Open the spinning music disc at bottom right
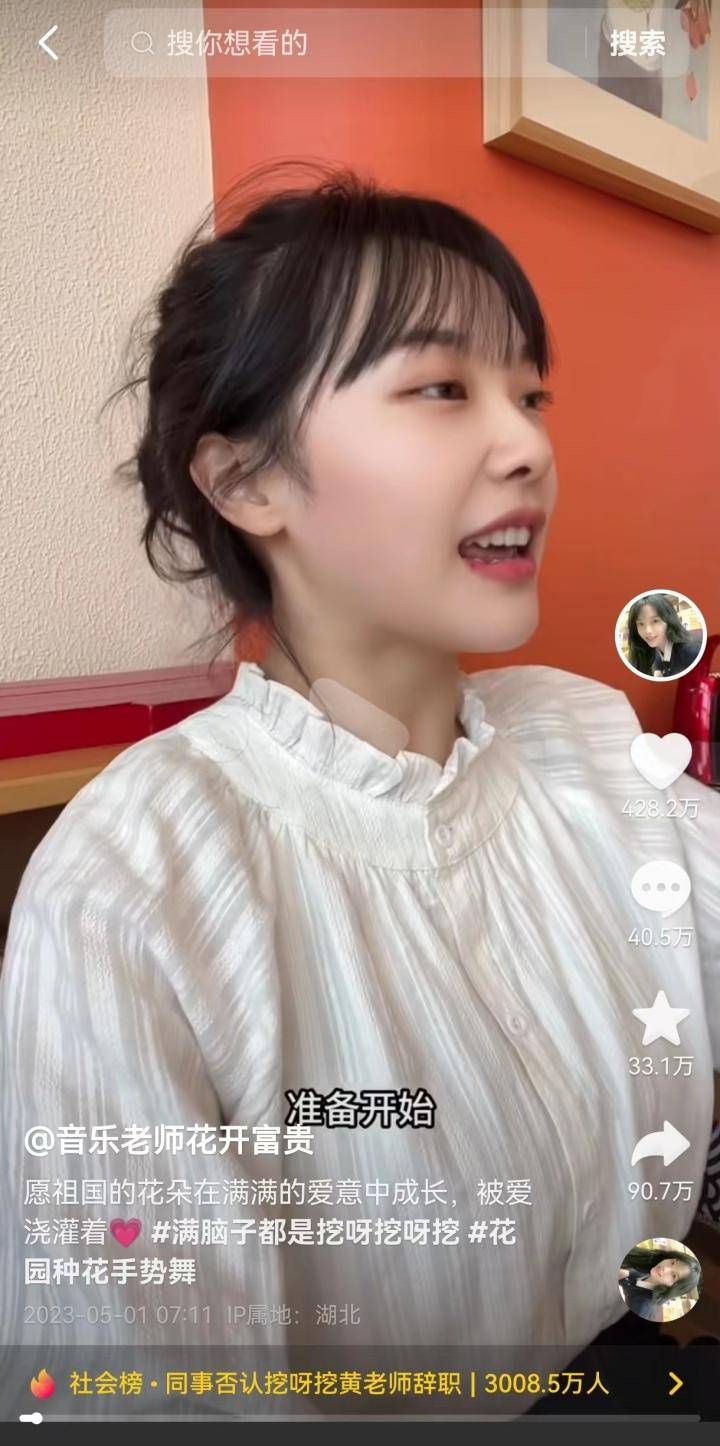 pos(663,1268)
